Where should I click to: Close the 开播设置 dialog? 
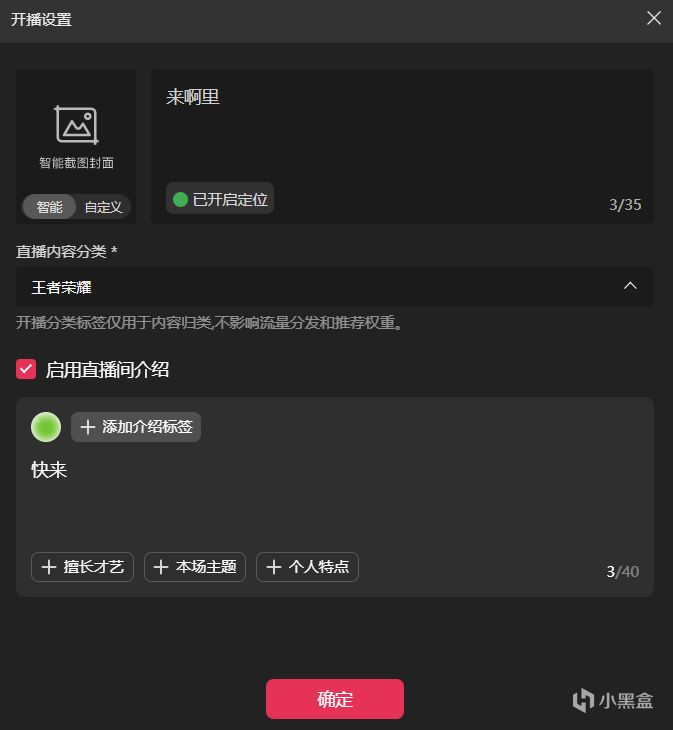654,18
